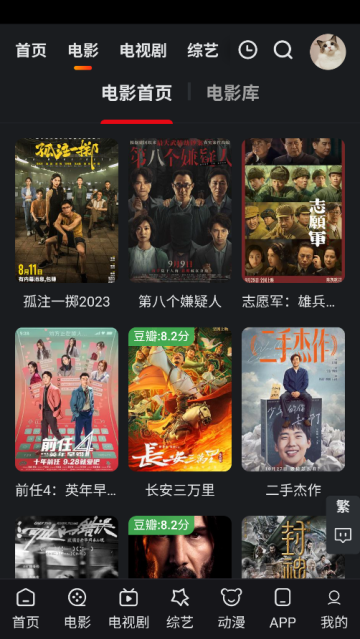Open the cat profile avatar
This screenshot has height=639, width=360.
pyautogui.click(x=328, y=52)
